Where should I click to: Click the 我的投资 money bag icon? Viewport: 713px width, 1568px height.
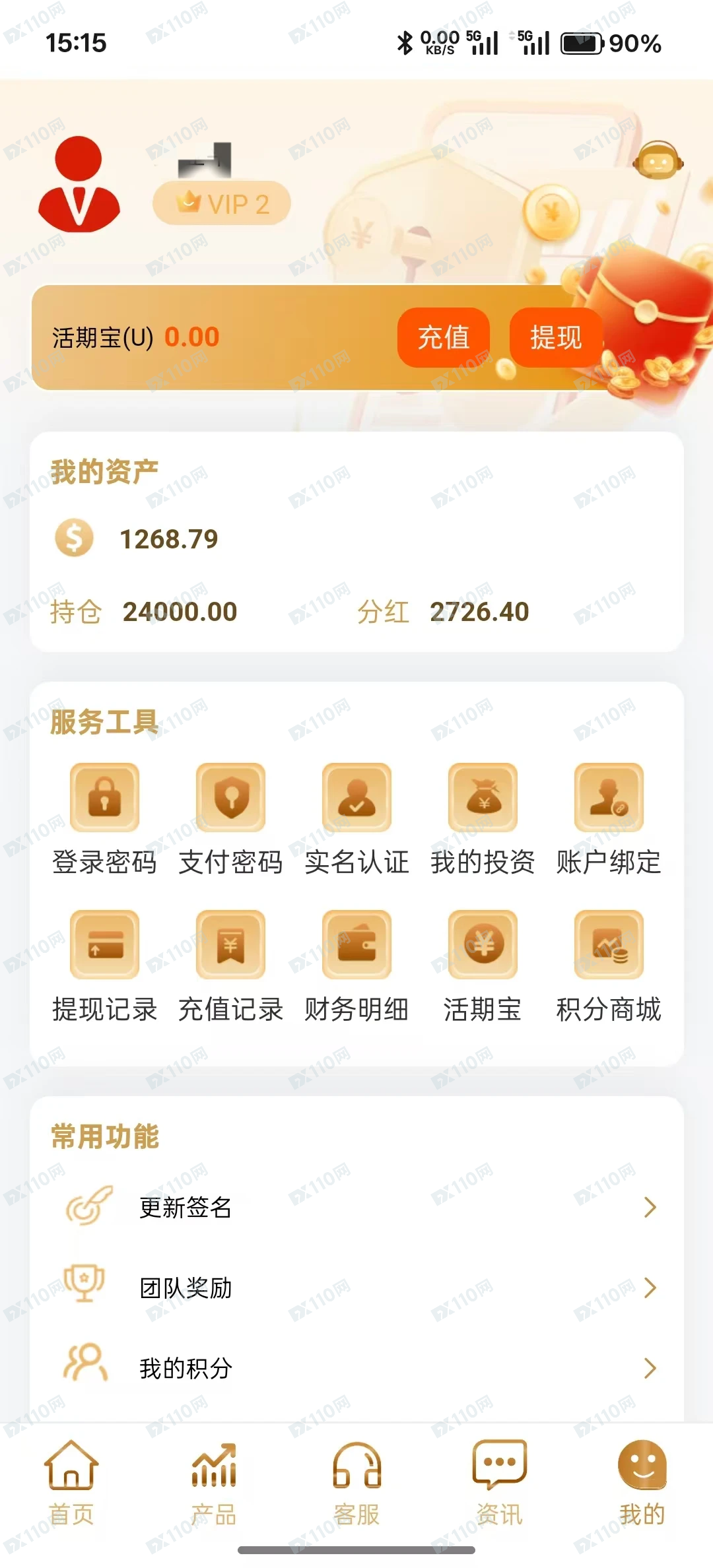pyautogui.click(x=483, y=797)
